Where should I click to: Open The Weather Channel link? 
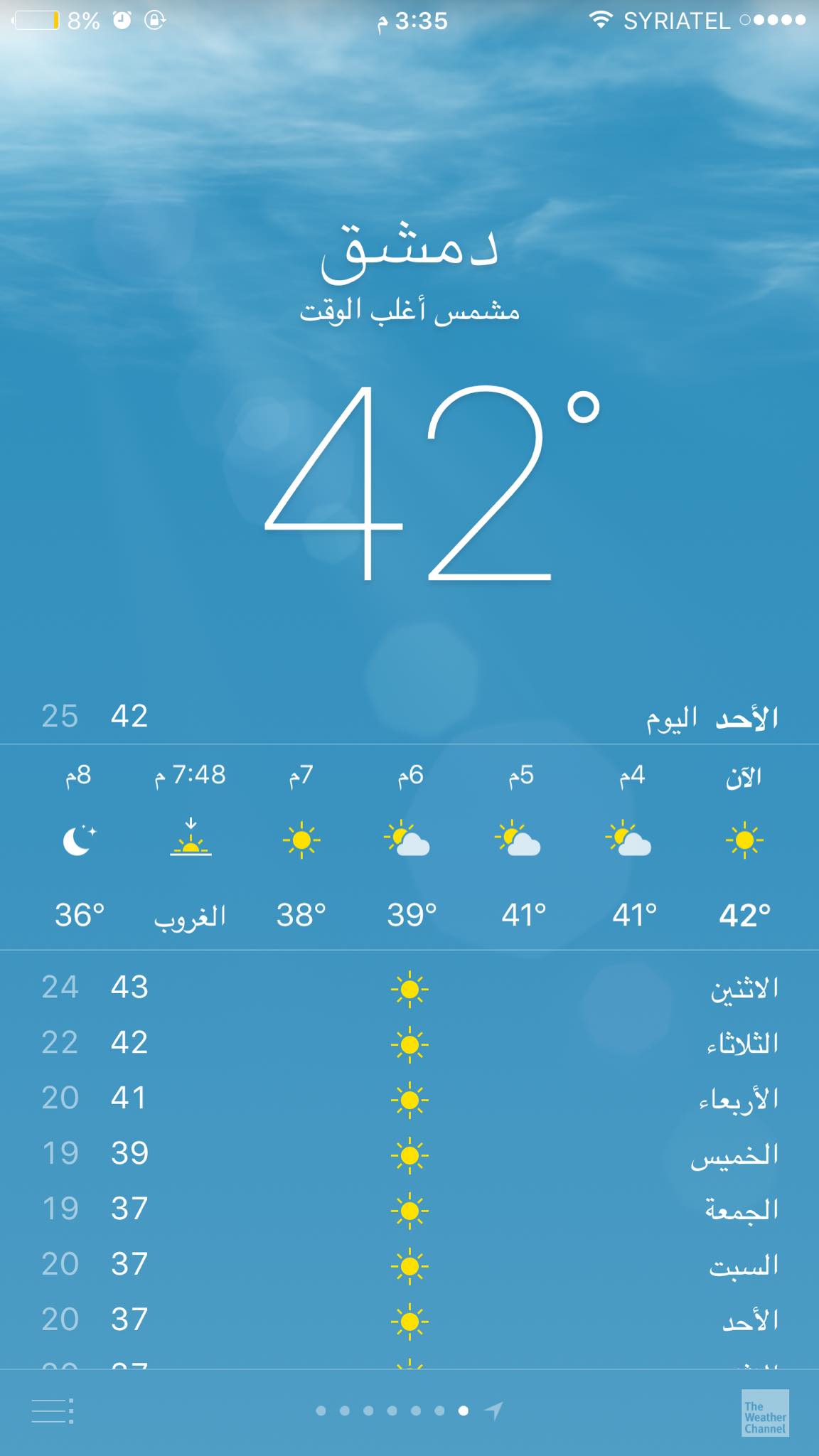click(x=765, y=1413)
